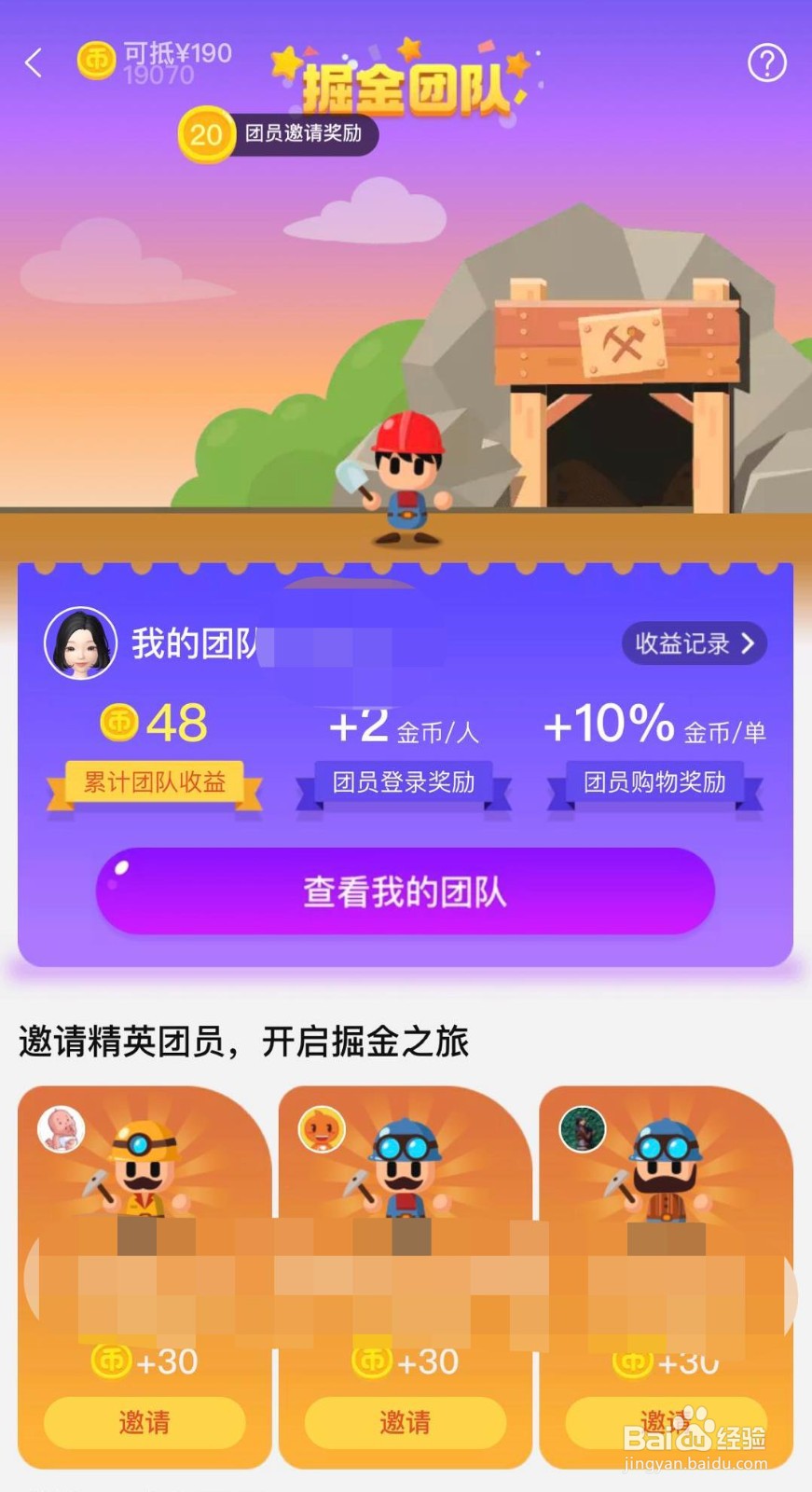This screenshot has height=1492, width=812.
Task: Select the 邀请精英团员 heading
Action: pos(246,1041)
